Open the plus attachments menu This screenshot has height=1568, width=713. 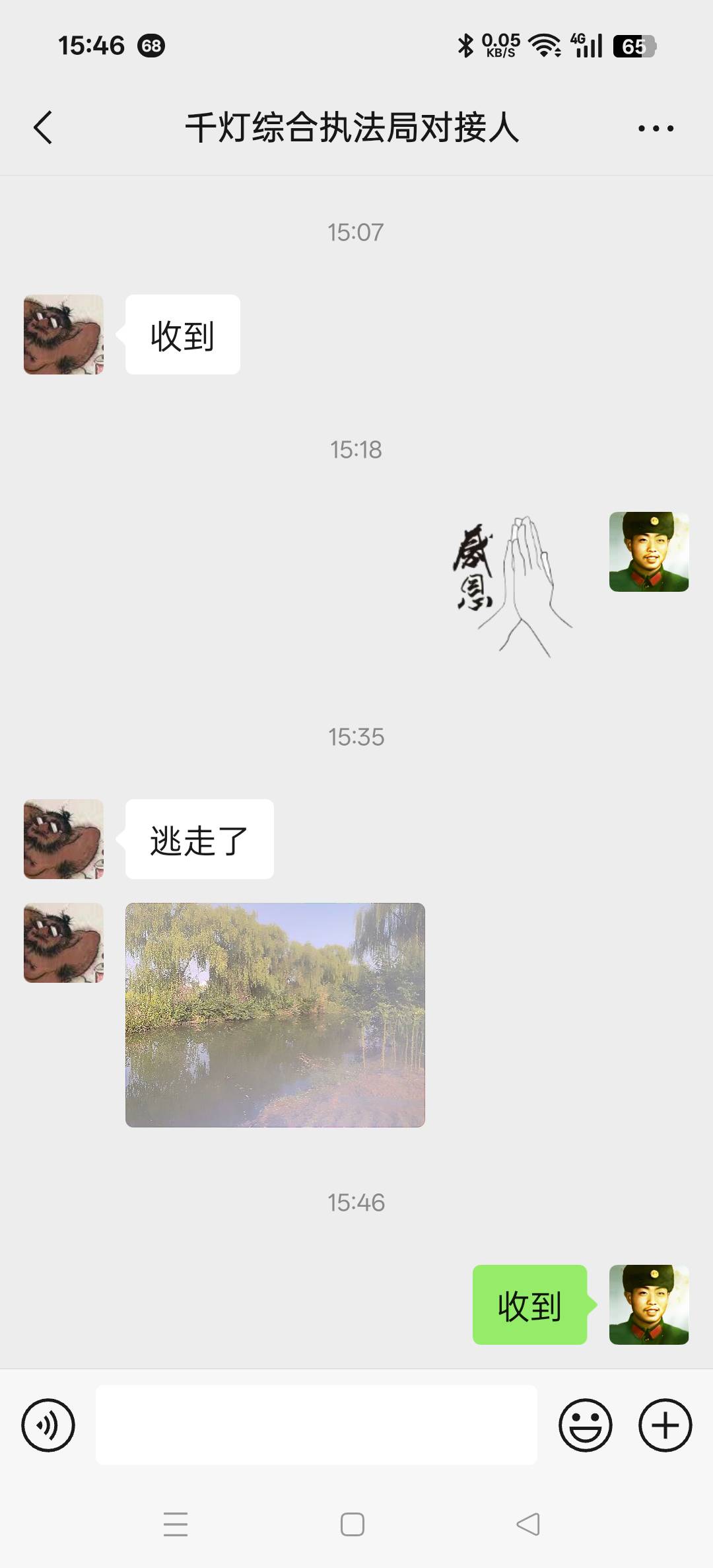[665, 1425]
